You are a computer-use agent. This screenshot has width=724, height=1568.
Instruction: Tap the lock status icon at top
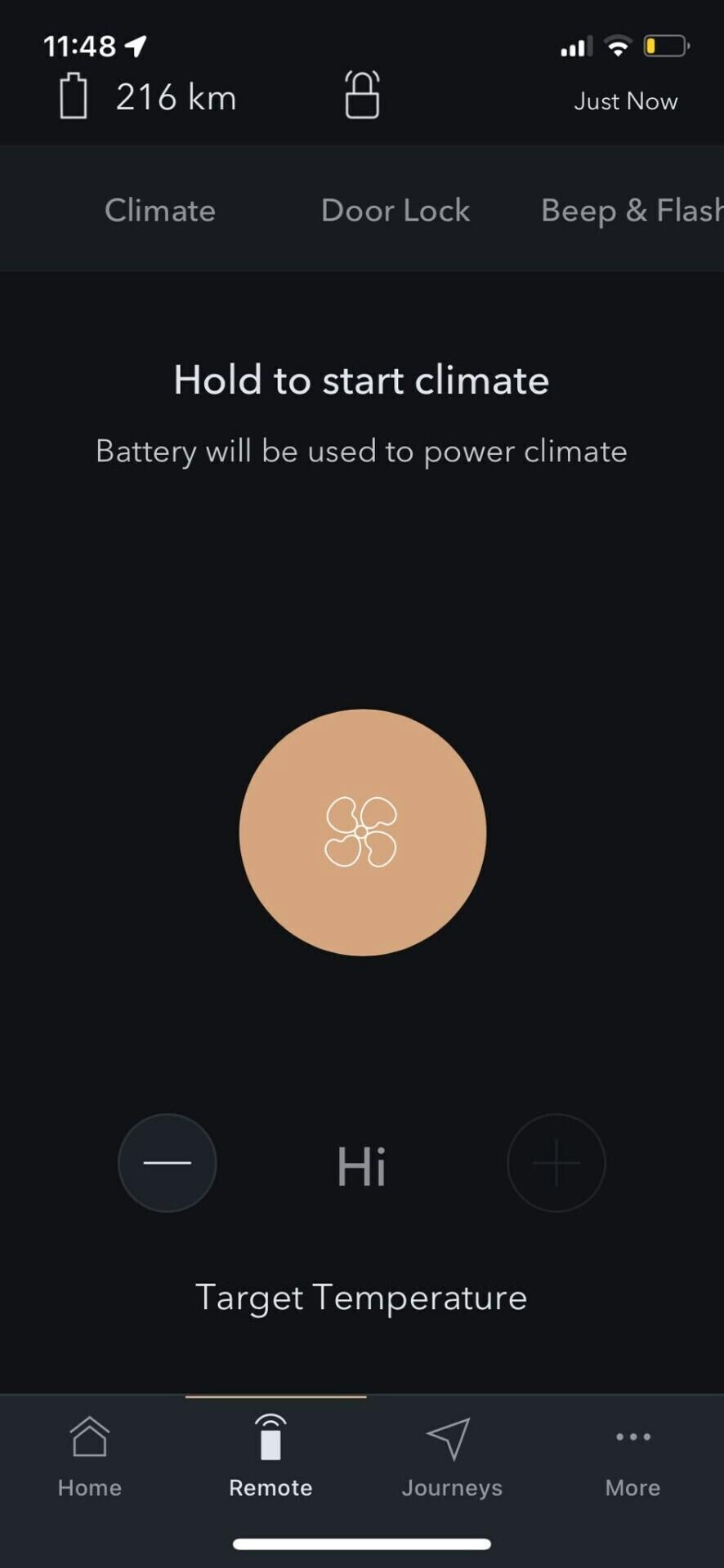tap(362, 96)
